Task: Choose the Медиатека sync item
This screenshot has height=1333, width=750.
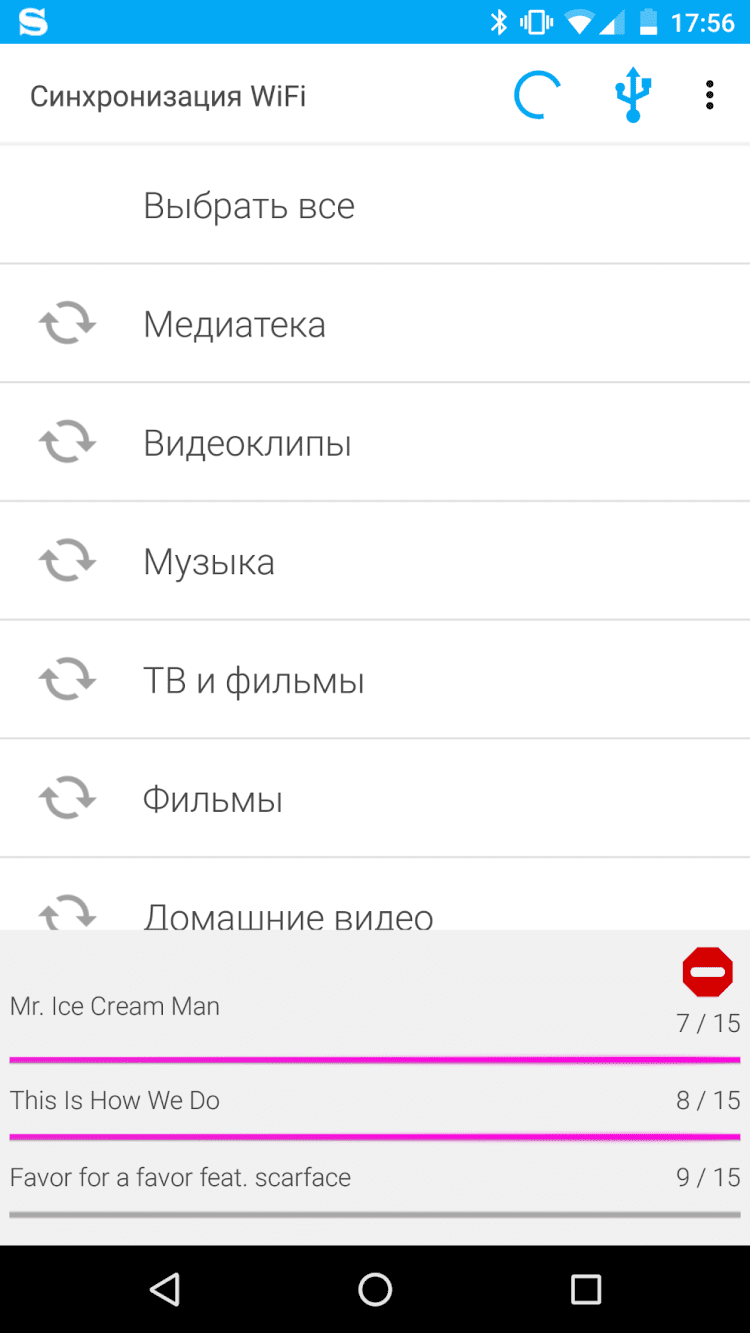Action: pyautogui.click(x=375, y=324)
